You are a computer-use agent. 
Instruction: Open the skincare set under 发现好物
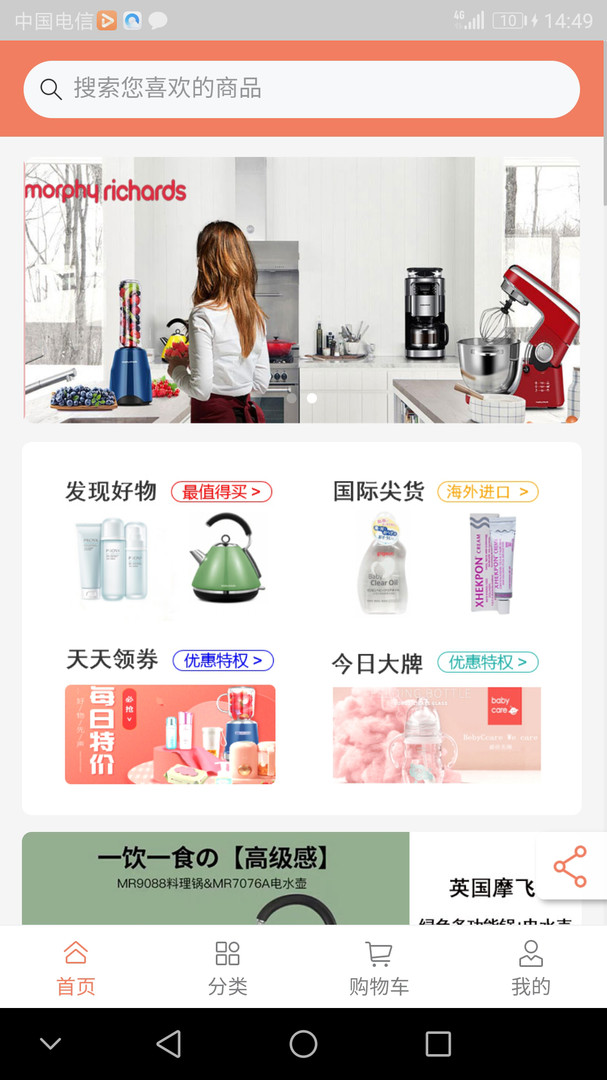coord(111,560)
